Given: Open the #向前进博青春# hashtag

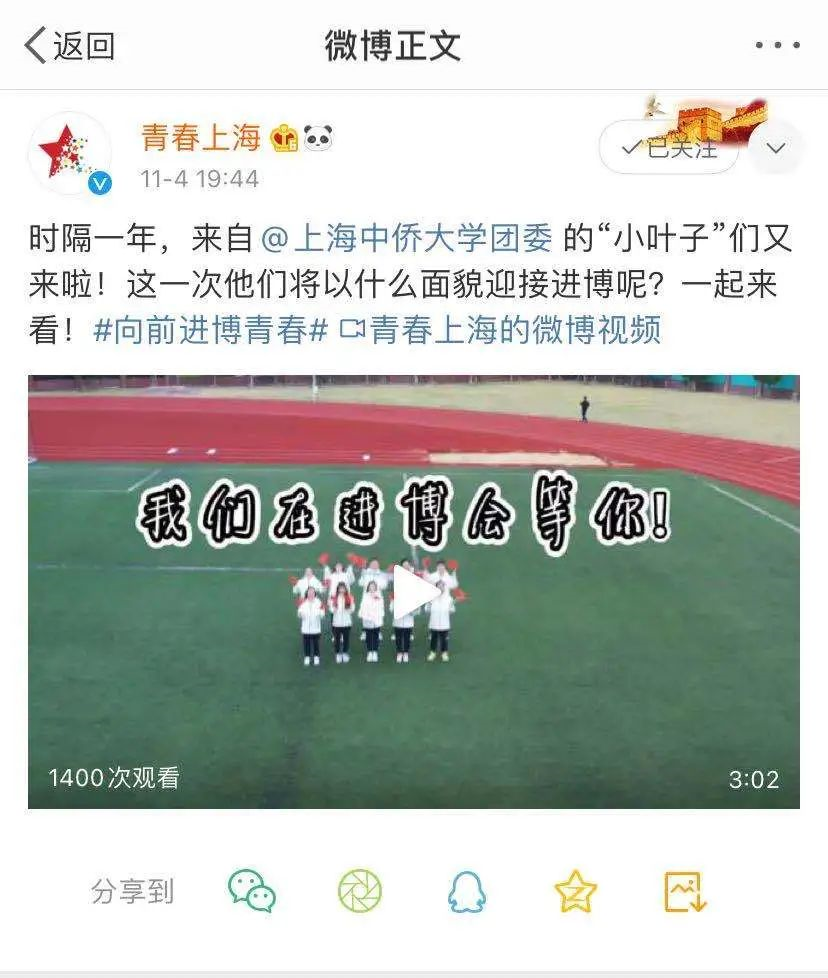Looking at the screenshot, I should point(211,330).
